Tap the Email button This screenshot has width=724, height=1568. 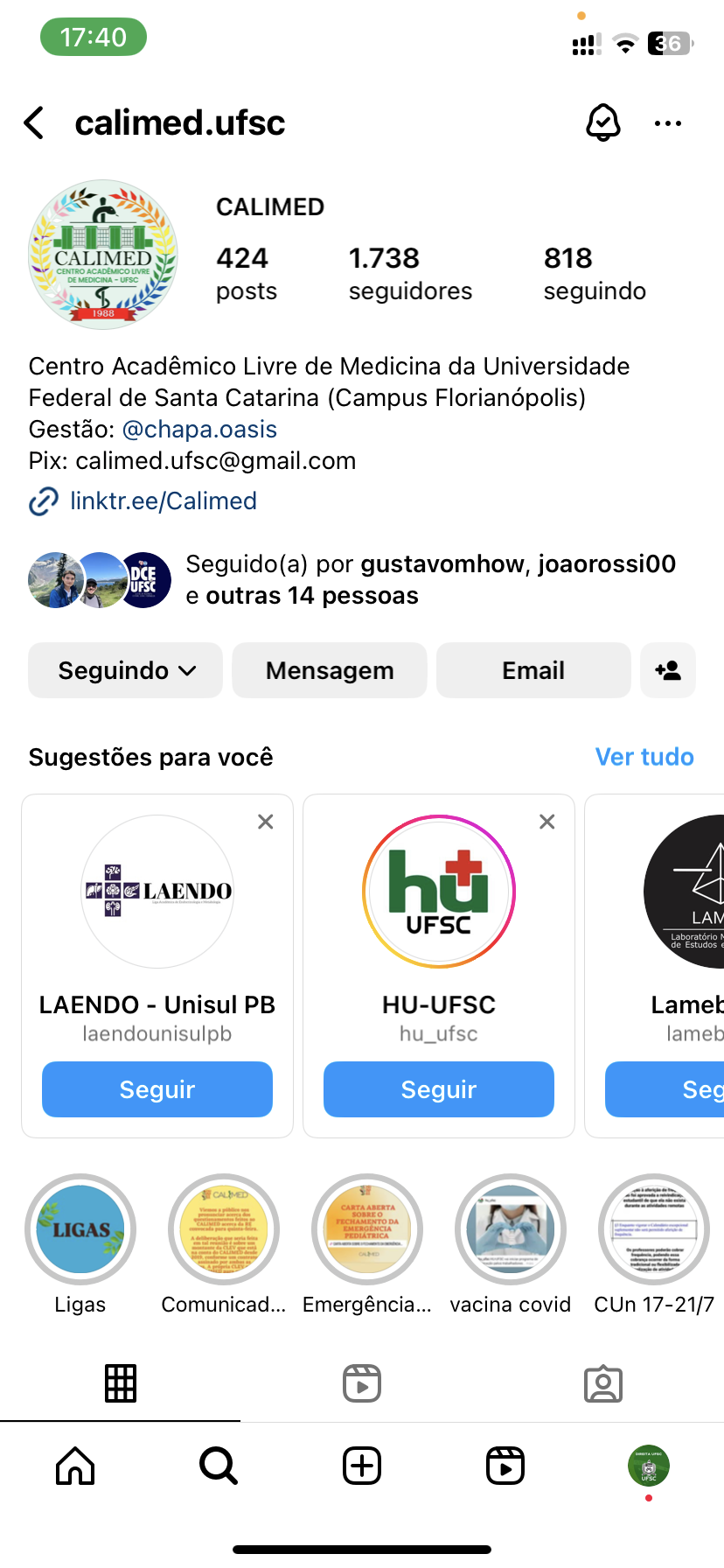tap(533, 670)
